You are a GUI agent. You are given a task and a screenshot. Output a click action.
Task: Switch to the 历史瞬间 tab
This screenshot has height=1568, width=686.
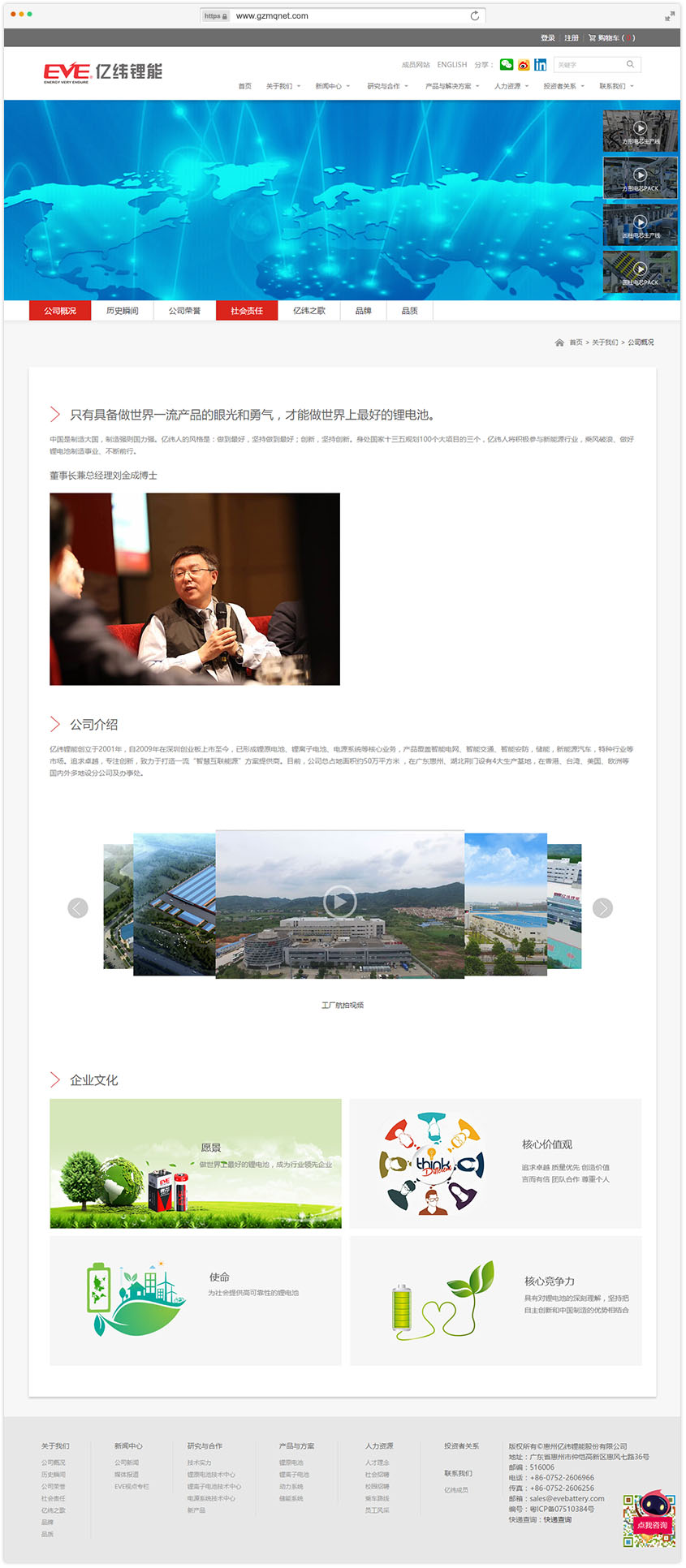coord(123,311)
